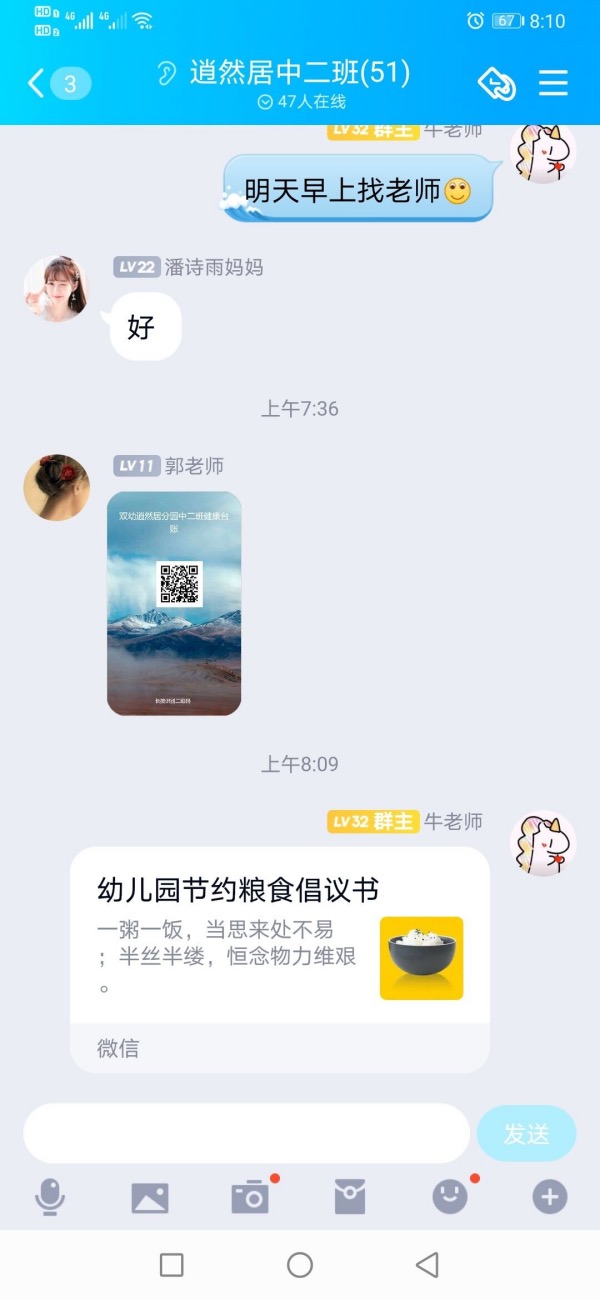Open the emoji sticker panel
The image size is (600, 1300).
click(450, 1196)
